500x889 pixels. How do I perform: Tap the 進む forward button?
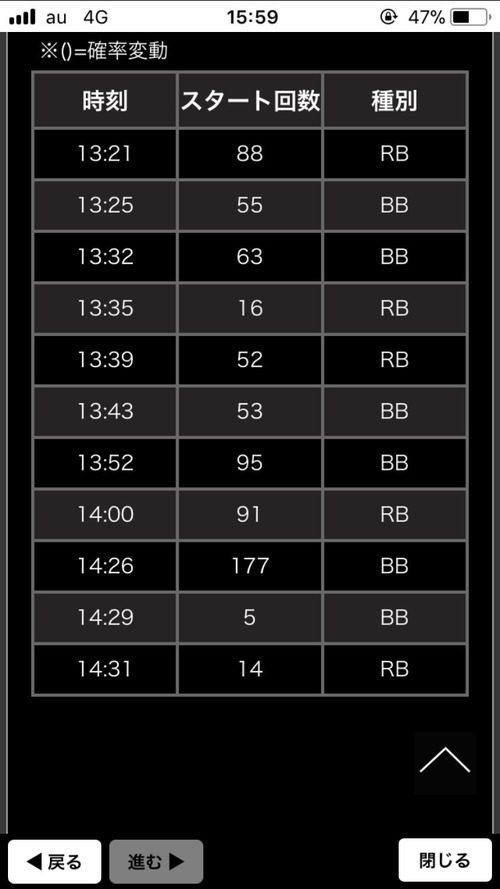pos(156,861)
